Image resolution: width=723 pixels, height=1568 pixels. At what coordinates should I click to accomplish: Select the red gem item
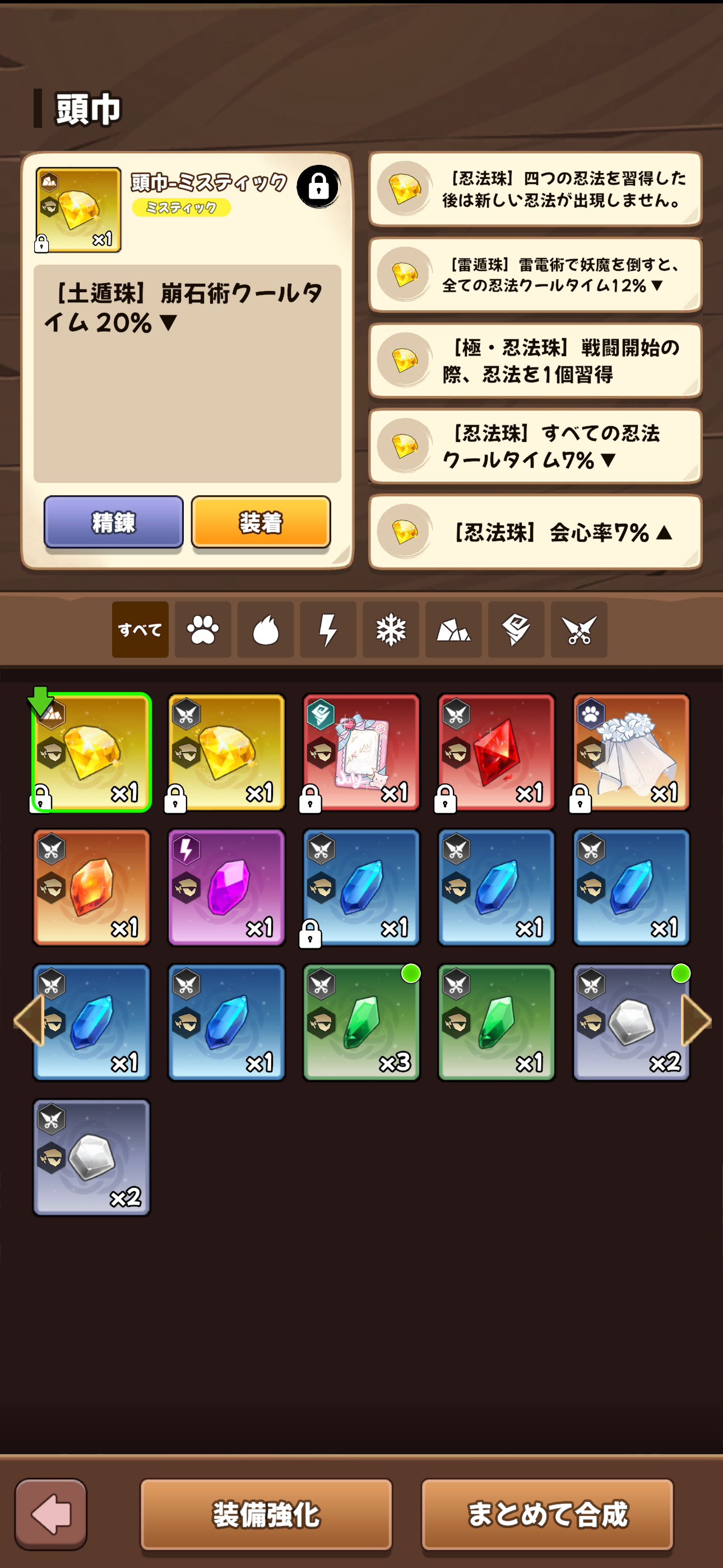497,753
